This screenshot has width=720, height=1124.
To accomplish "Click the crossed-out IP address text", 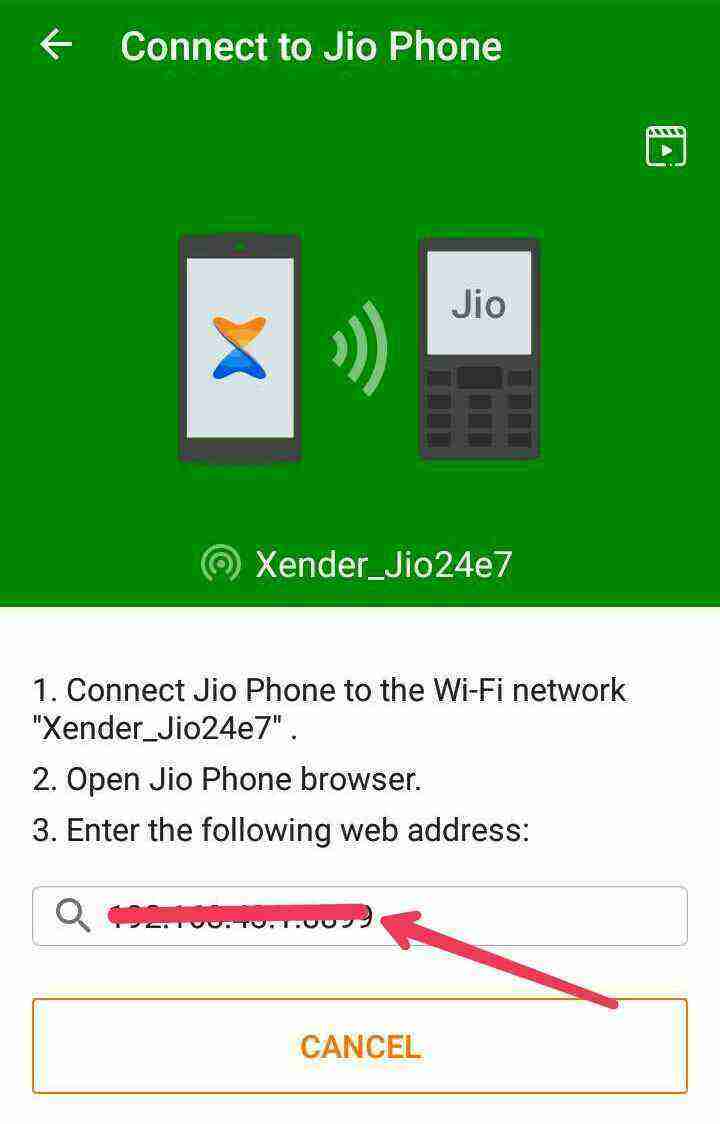I will click(x=240, y=914).
